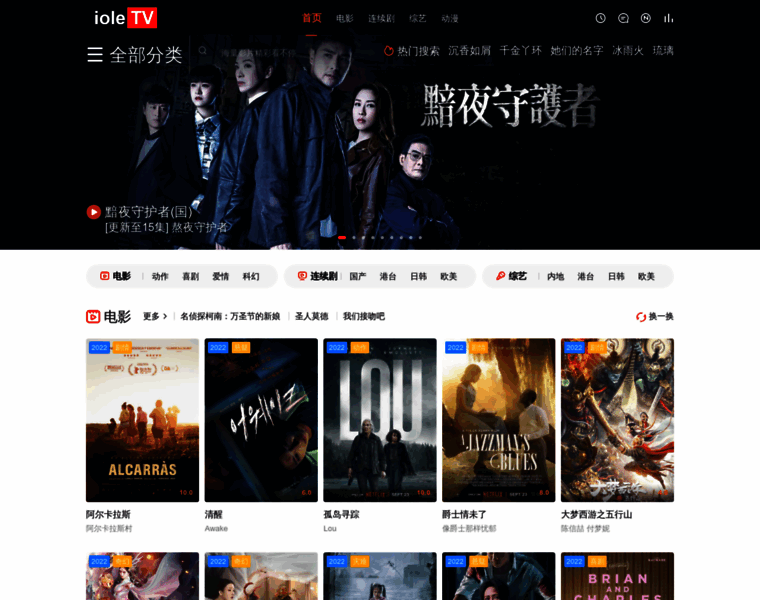Search hot keyword 沉香如屑
The width and height of the screenshot is (760, 600).
click(470, 51)
